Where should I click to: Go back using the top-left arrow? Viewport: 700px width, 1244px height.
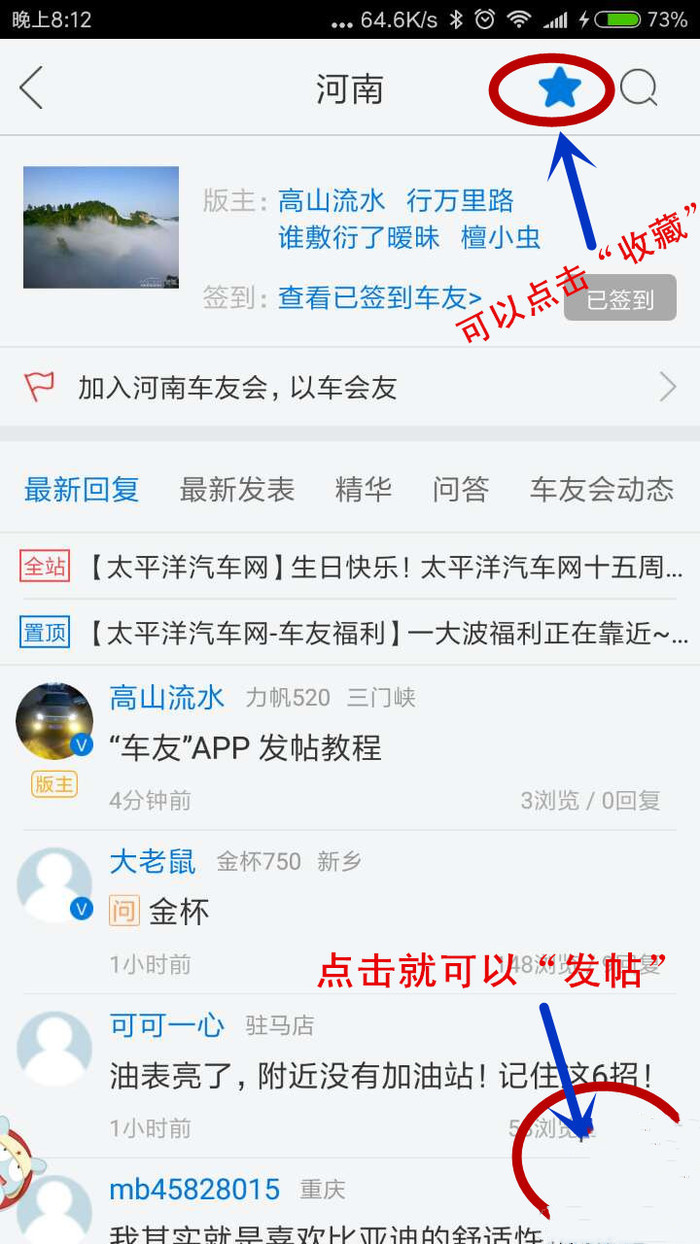pos(32,89)
